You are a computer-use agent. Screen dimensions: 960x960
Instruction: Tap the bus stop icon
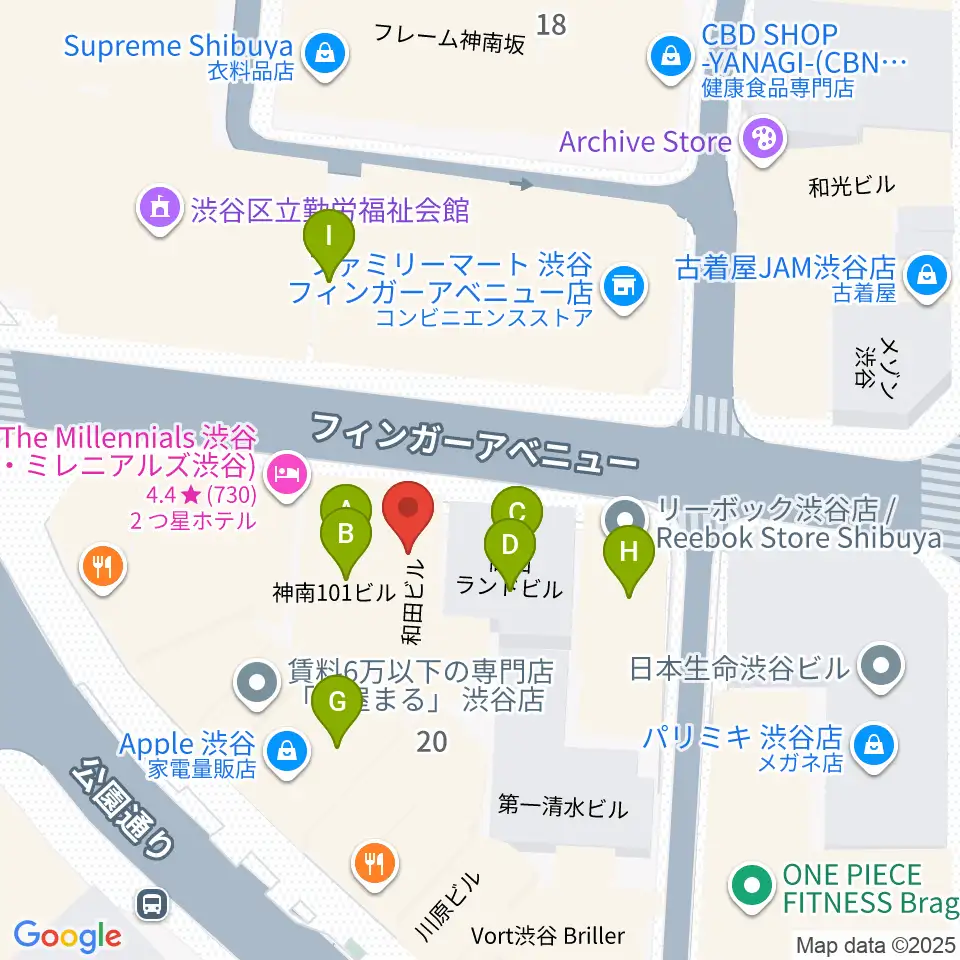tap(152, 904)
